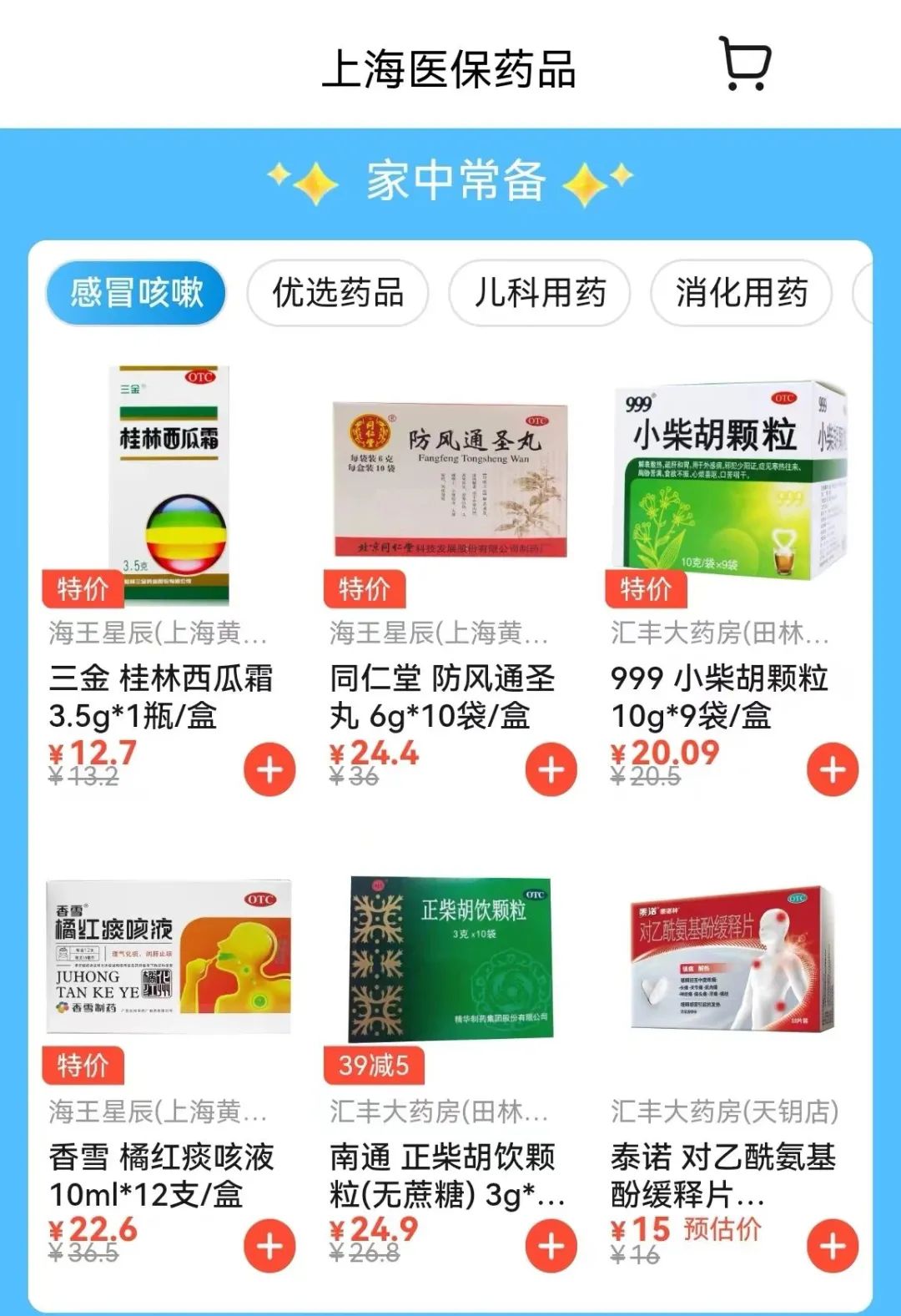Screen dimensions: 901x1316
Task: Select the 感冒咳嗽 category chip
Action: tap(136, 293)
